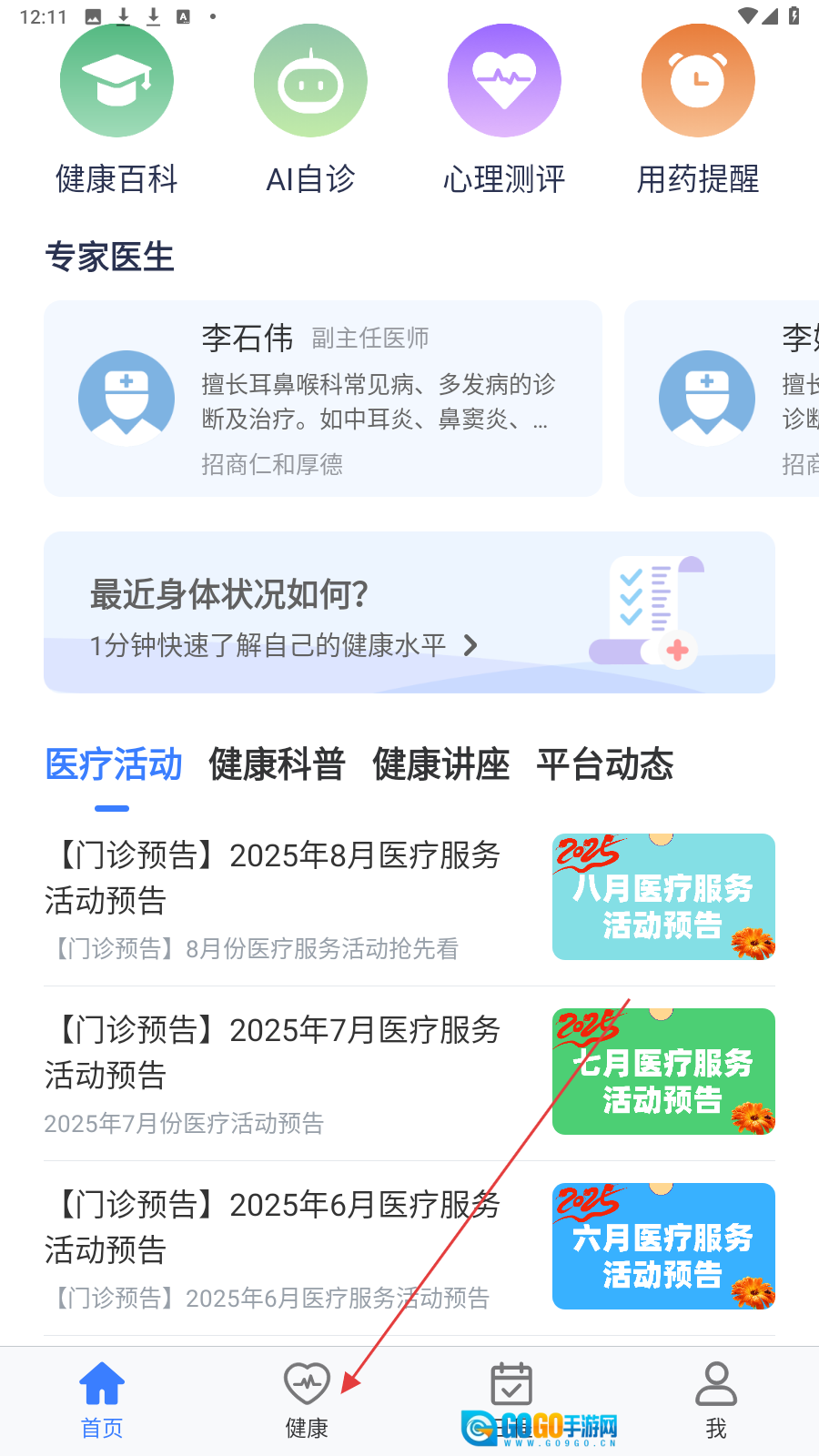View expert doctor 李石伟's card

pyautogui.click(x=323, y=399)
